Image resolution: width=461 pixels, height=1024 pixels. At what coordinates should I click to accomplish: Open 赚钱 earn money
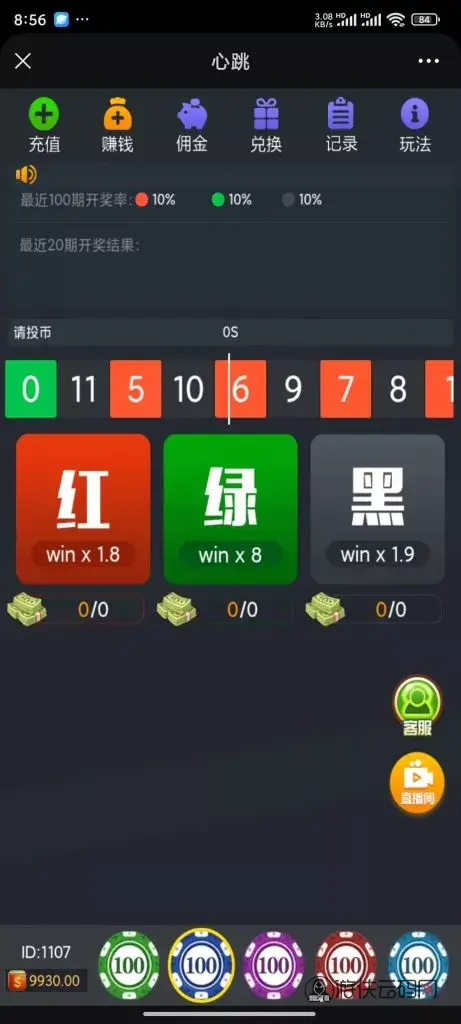[118, 126]
